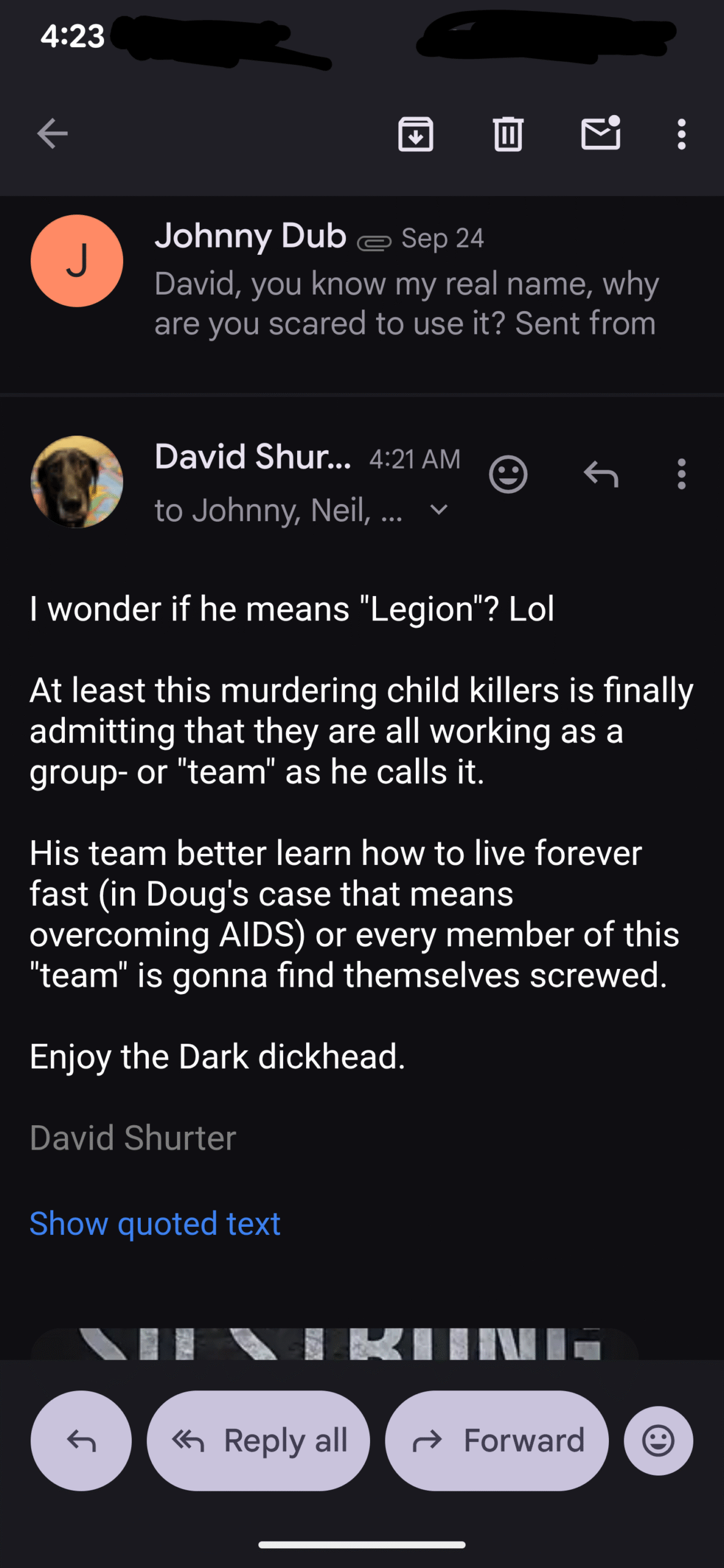This screenshot has height=1568, width=724.
Task: Open more options for David's message
Action: tap(681, 474)
